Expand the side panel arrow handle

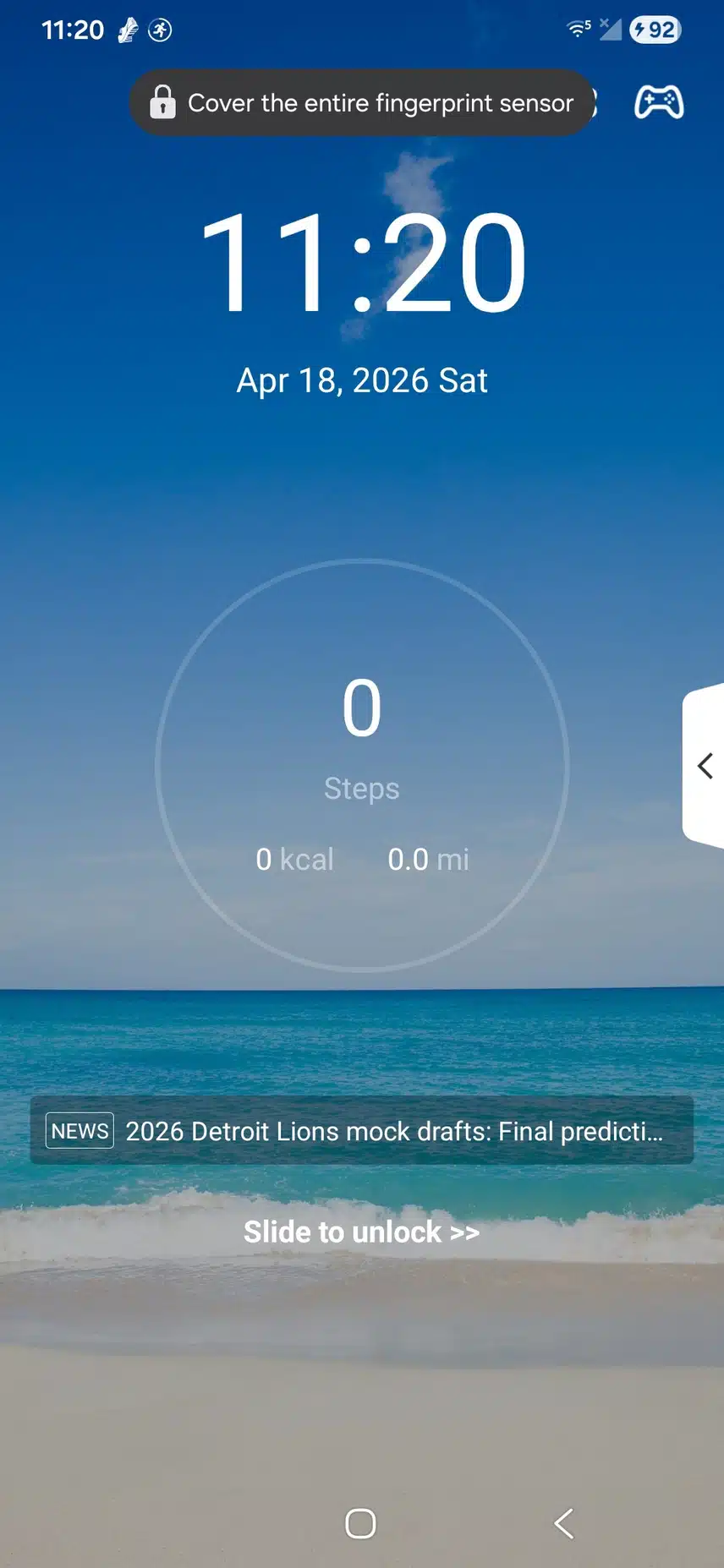coord(705,766)
